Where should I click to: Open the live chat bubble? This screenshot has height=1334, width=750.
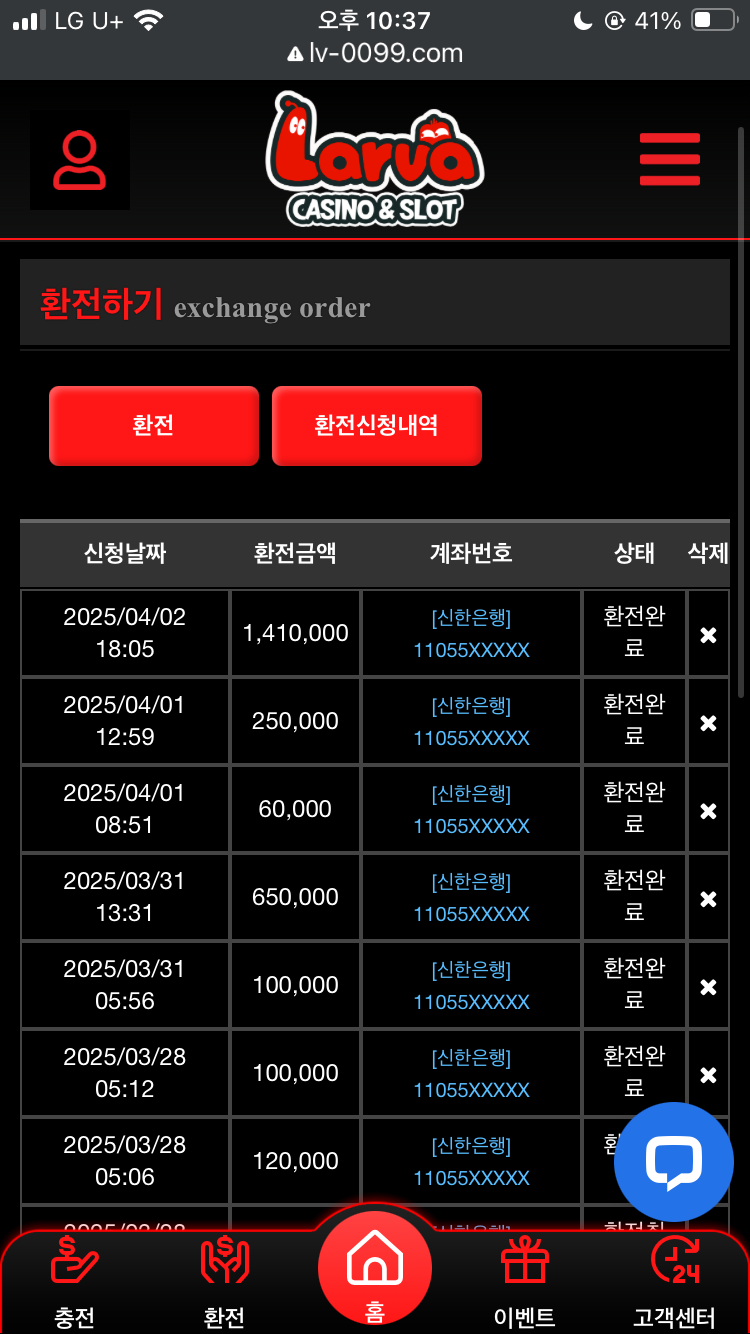[673, 1161]
